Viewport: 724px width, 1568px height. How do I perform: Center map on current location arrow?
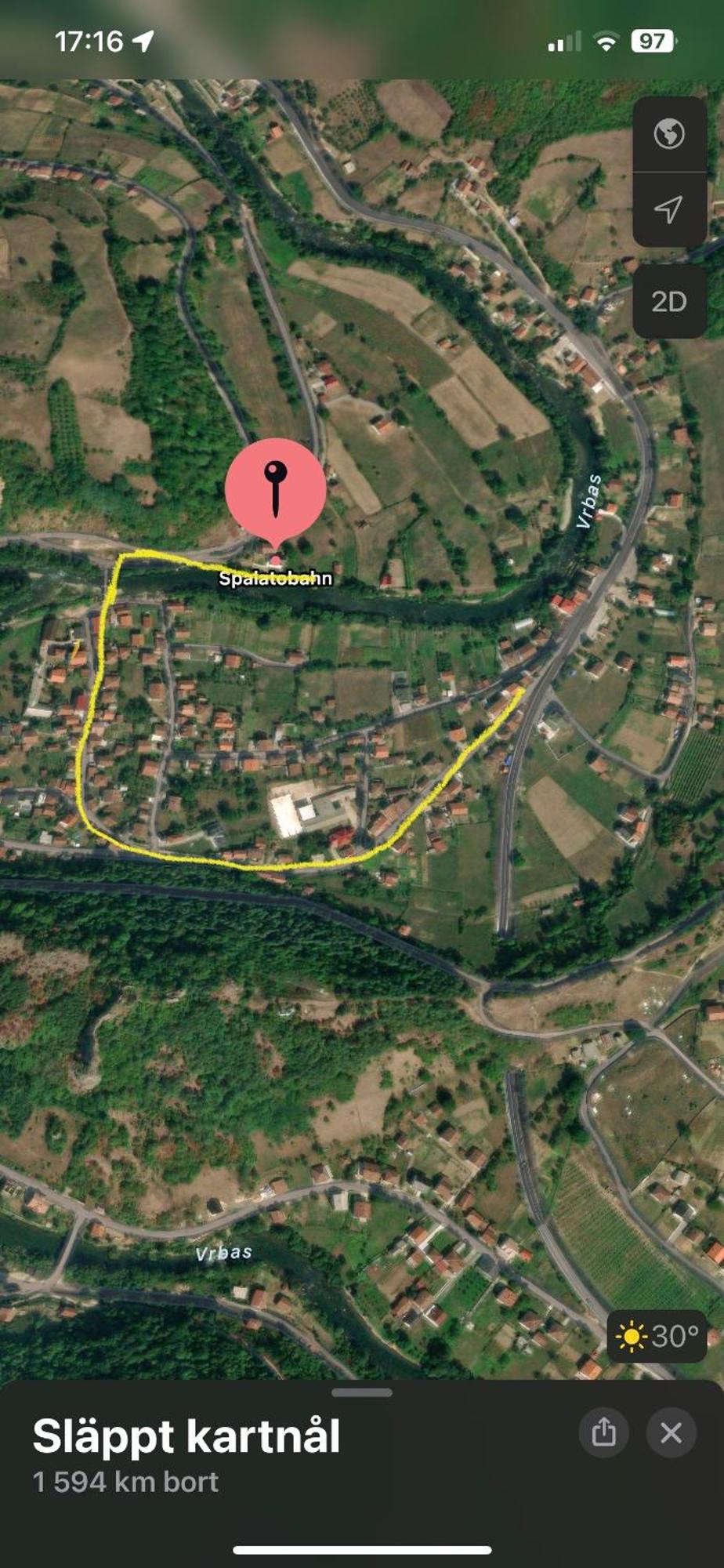point(668,209)
